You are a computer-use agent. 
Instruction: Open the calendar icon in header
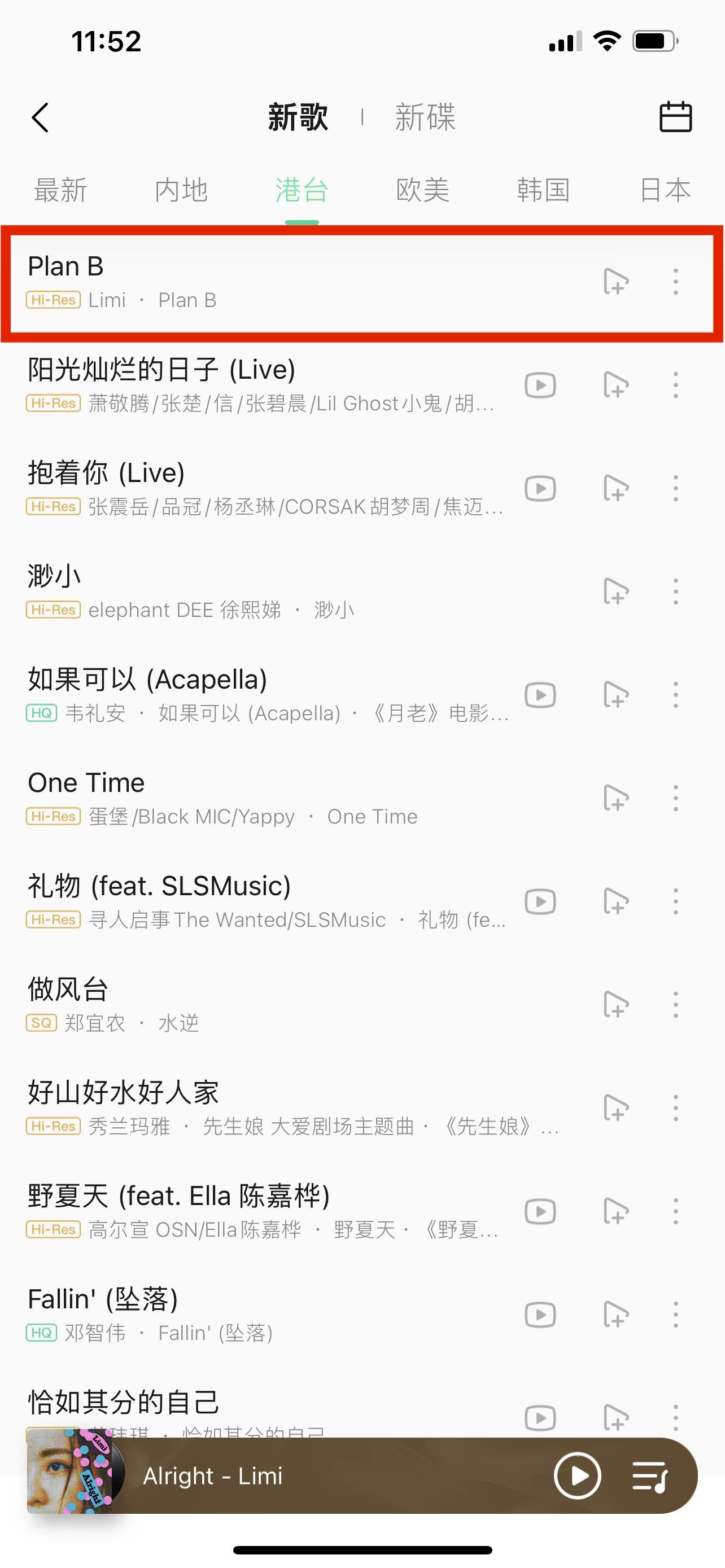tap(675, 116)
